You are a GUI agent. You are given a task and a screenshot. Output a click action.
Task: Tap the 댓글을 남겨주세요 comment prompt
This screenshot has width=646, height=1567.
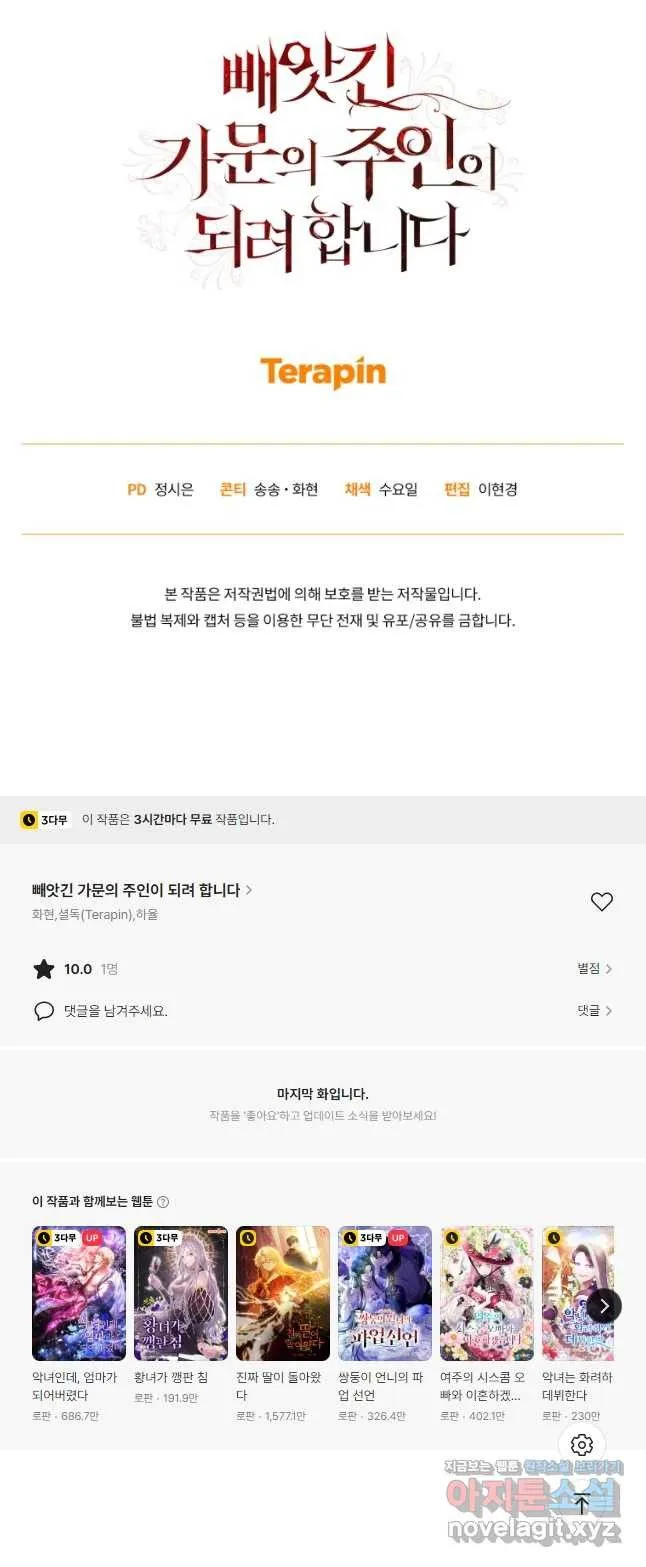[115, 1011]
